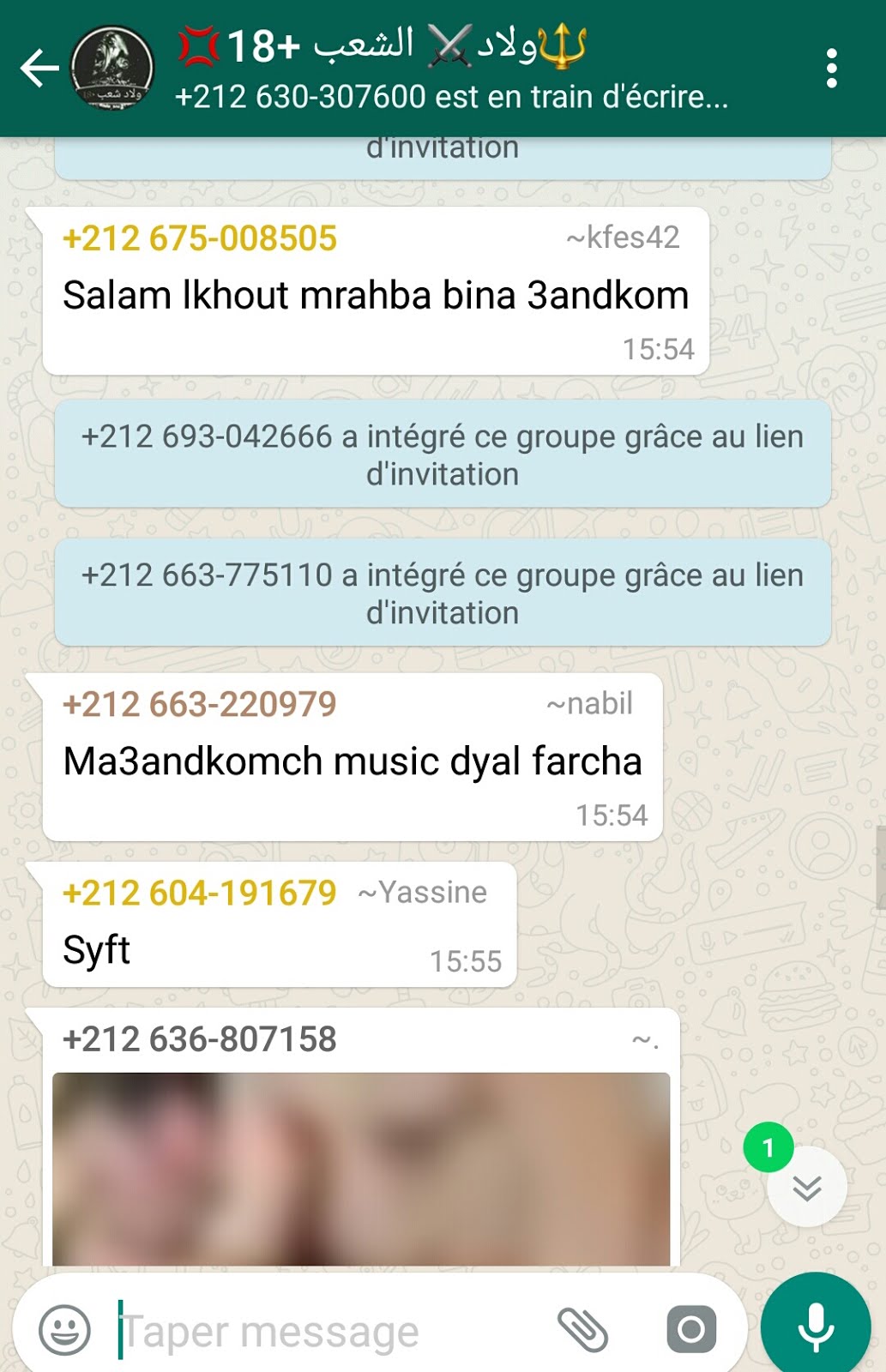Image resolution: width=886 pixels, height=1372 pixels.
Task: Tap sender number +212 675-008505
Action: pos(199,238)
